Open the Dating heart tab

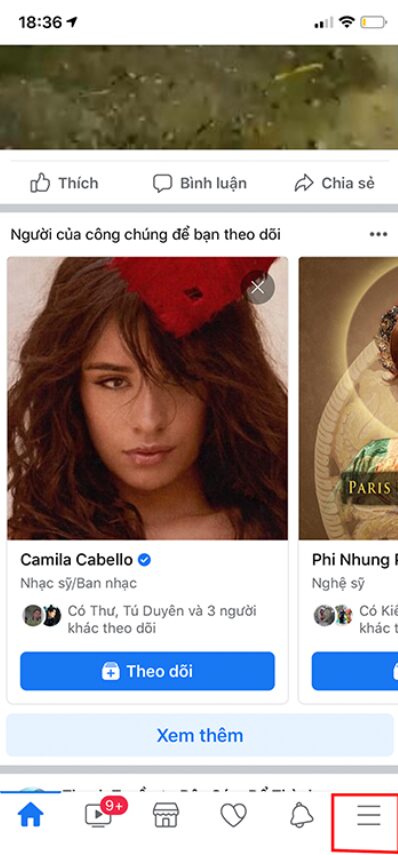tap(233, 816)
